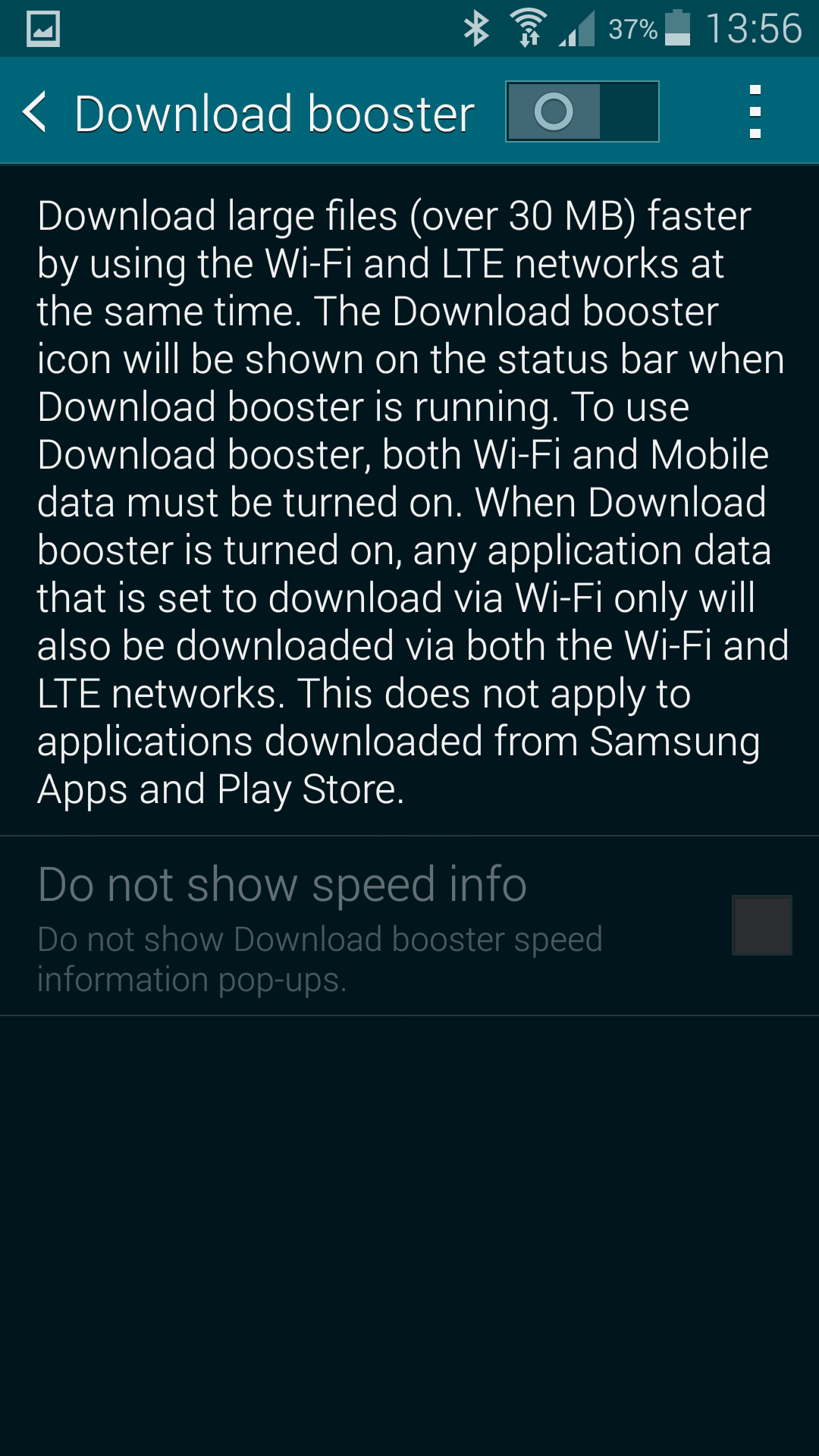
Task: Check the Do not show speed info box
Action: coord(761,925)
